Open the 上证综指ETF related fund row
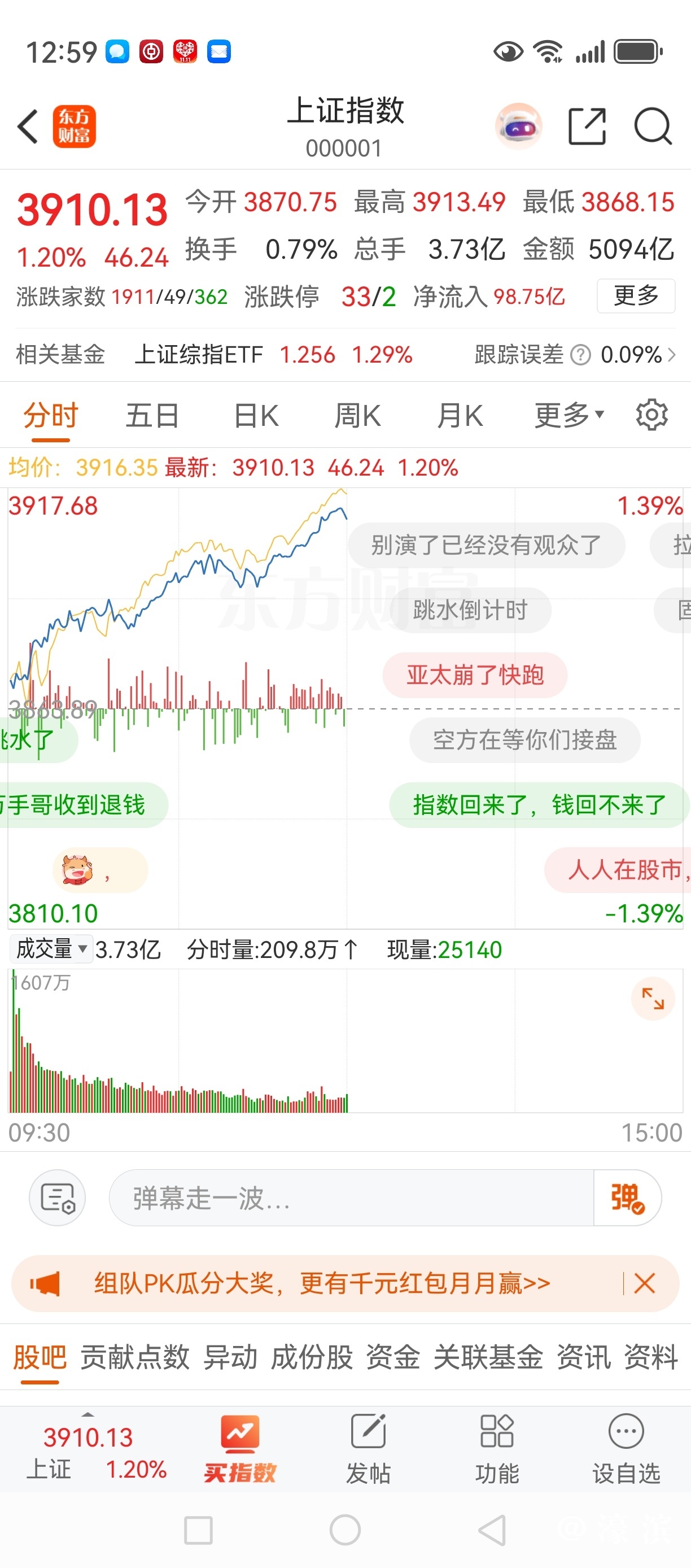Viewport: 691px width, 1568px height. point(274,354)
